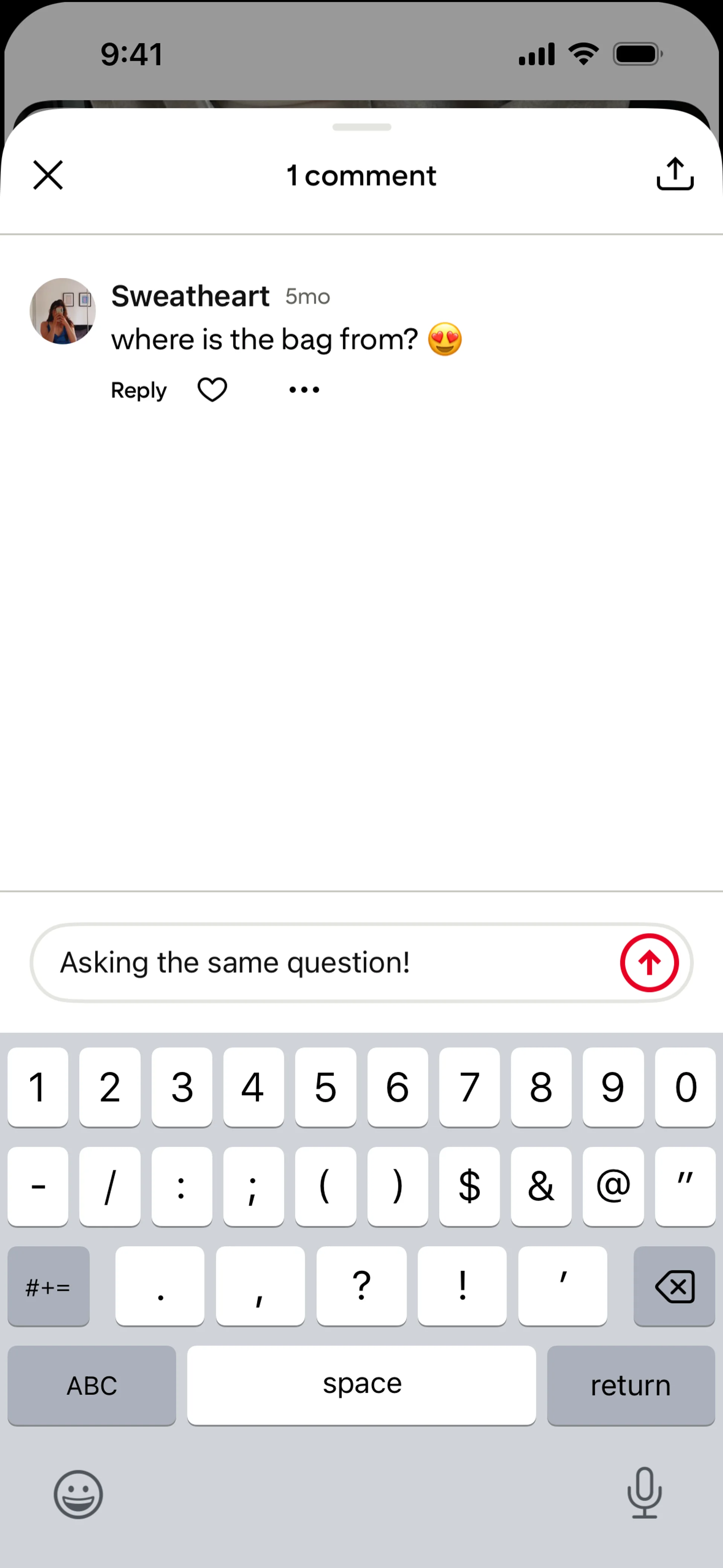The width and height of the screenshot is (723, 1568).
Task: Insert a space with the space key
Action: tap(361, 1385)
